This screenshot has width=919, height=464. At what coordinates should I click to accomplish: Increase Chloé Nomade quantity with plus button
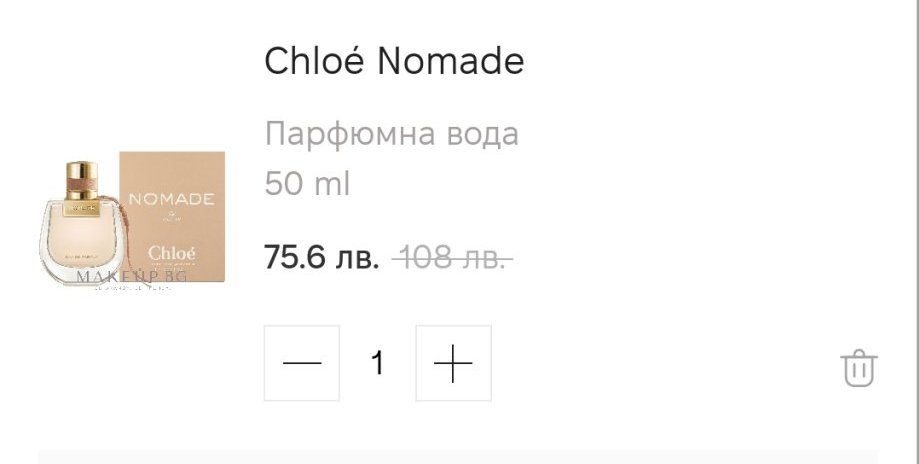tap(453, 363)
